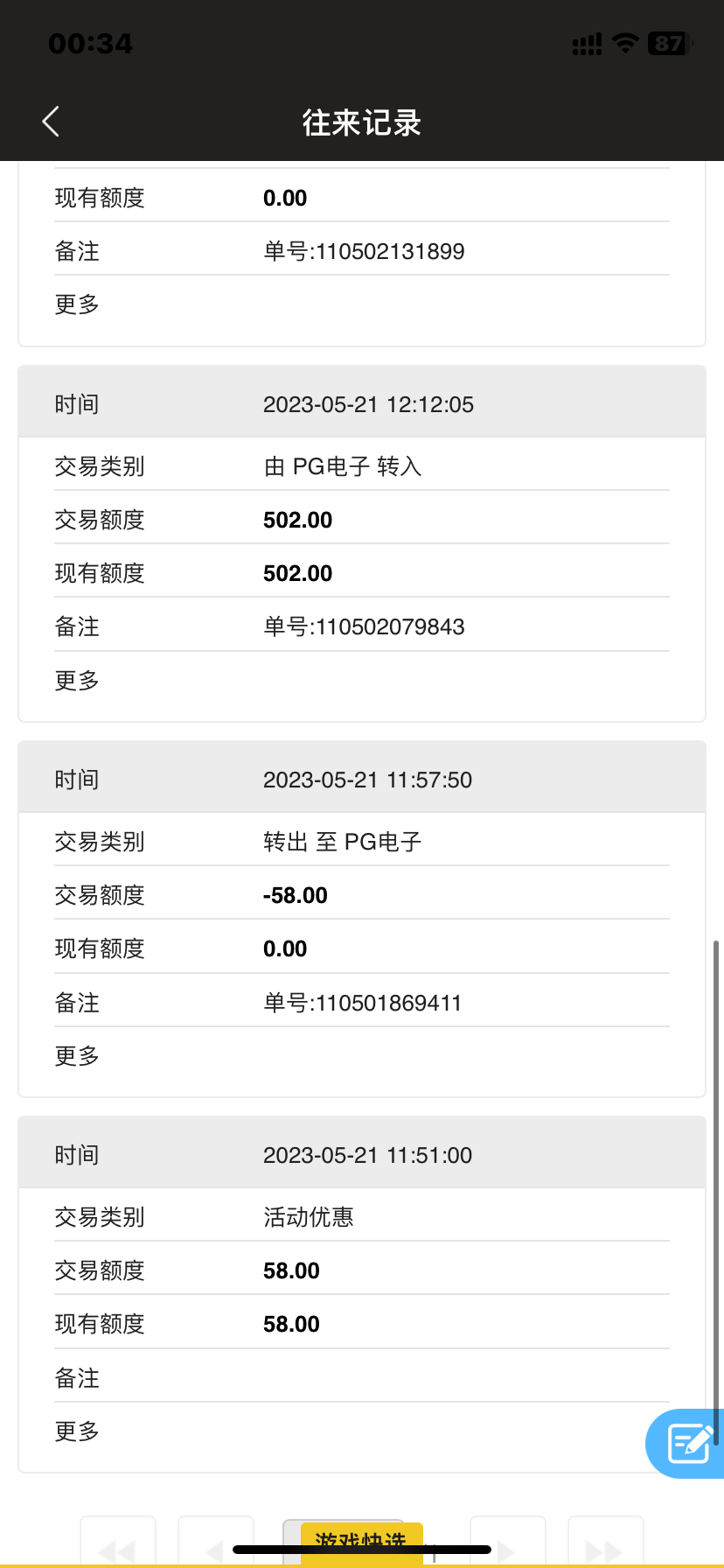Image resolution: width=724 pixels, height=1568 pixels.
Task: Go back from the 往来记录 page
Action: (x=51, y=122)
